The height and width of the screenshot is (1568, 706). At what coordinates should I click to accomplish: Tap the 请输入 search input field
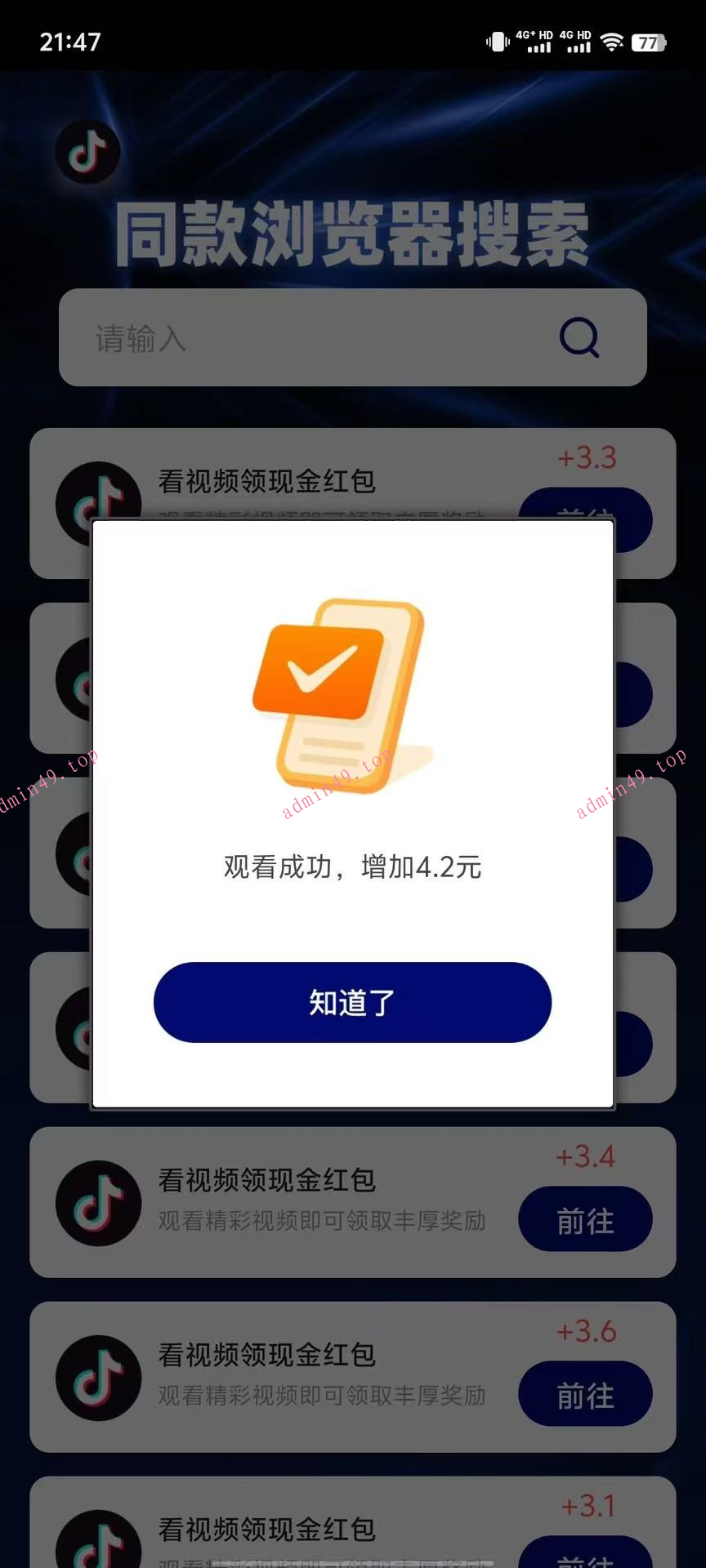(x=286, y=338)
